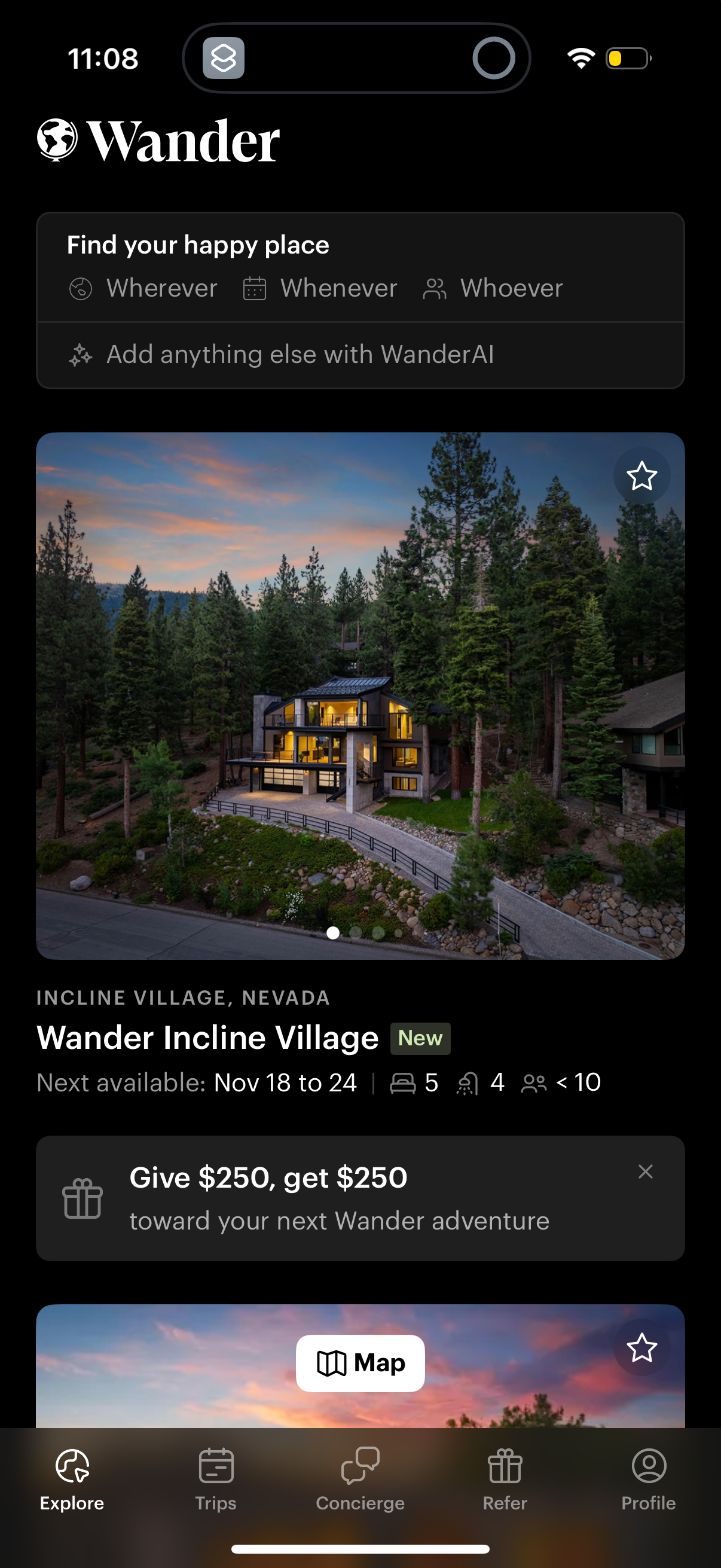Select the Explore tab icon
The height and width of the screenshot is (1568, 721).
point(71,1467)
